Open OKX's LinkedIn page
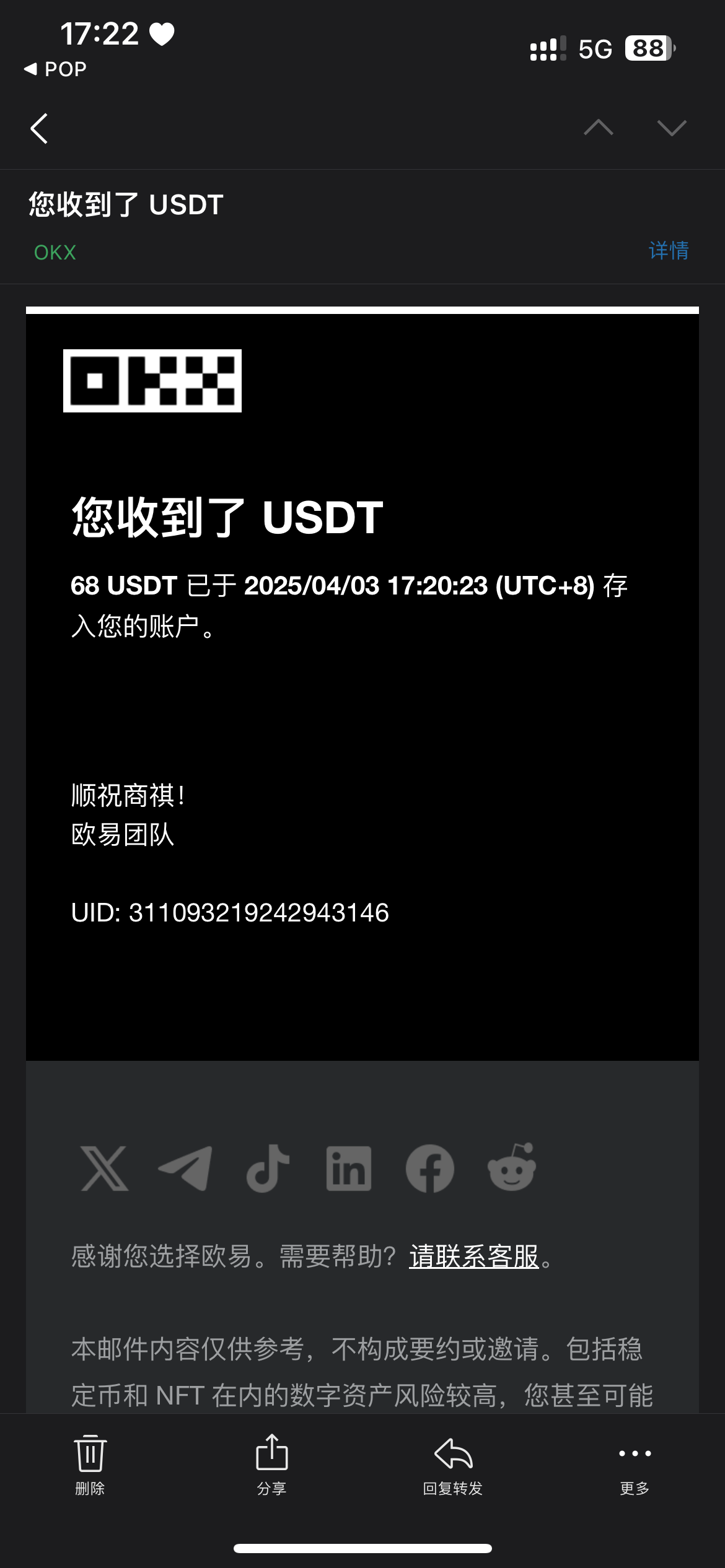725x1568 pixels. click(349, 1169)
